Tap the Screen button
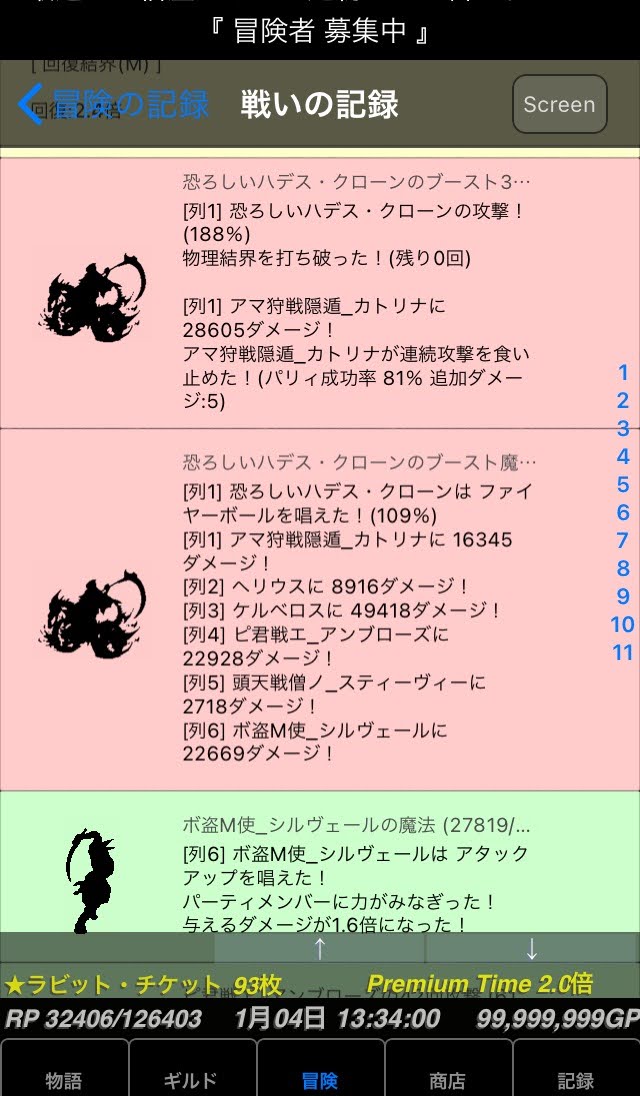 coord(559,104)
